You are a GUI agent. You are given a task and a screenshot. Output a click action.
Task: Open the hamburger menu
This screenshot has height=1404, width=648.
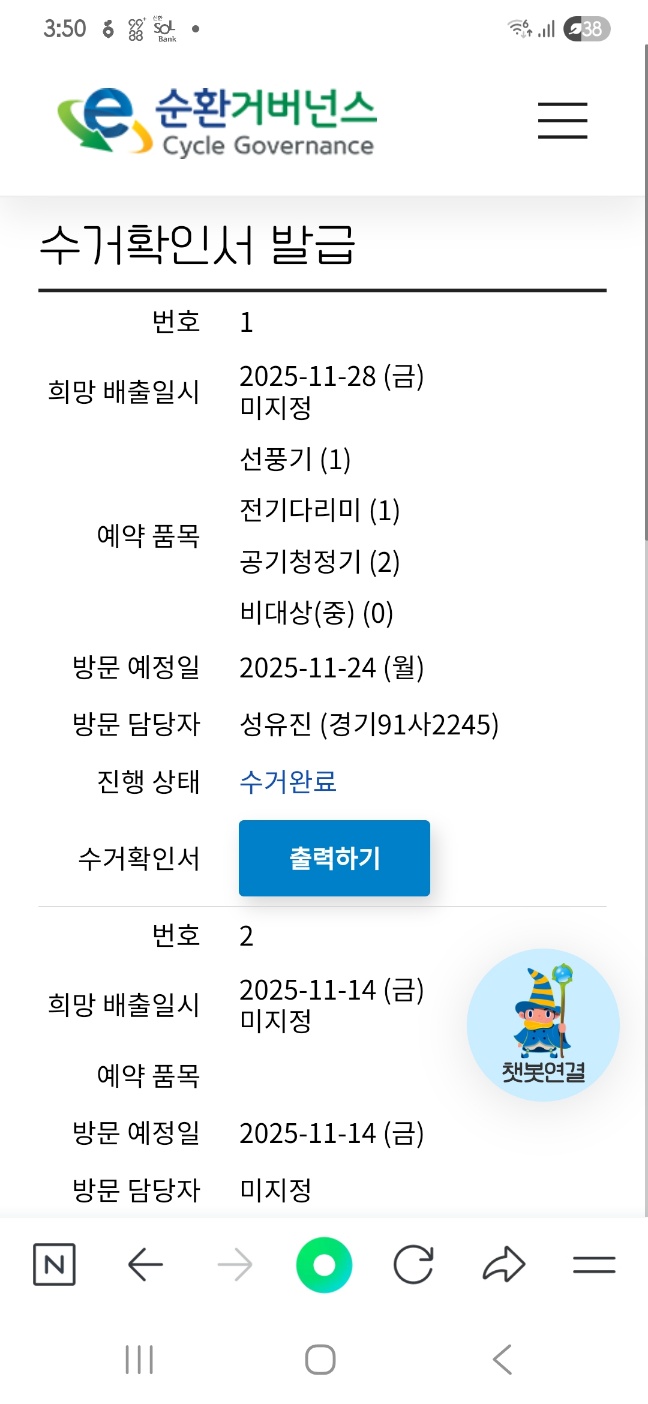(562, 121)
